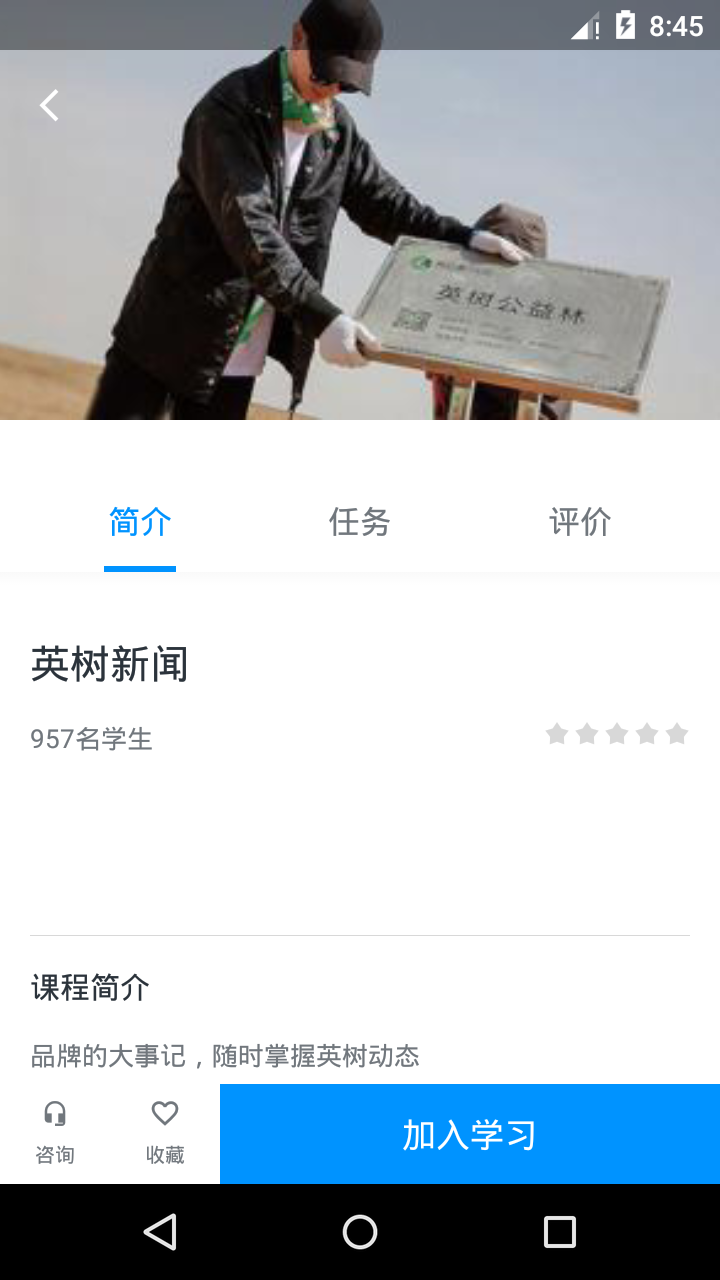Switch to the 任务 tab
The image size is (720, 1280).
pos(360,522)
